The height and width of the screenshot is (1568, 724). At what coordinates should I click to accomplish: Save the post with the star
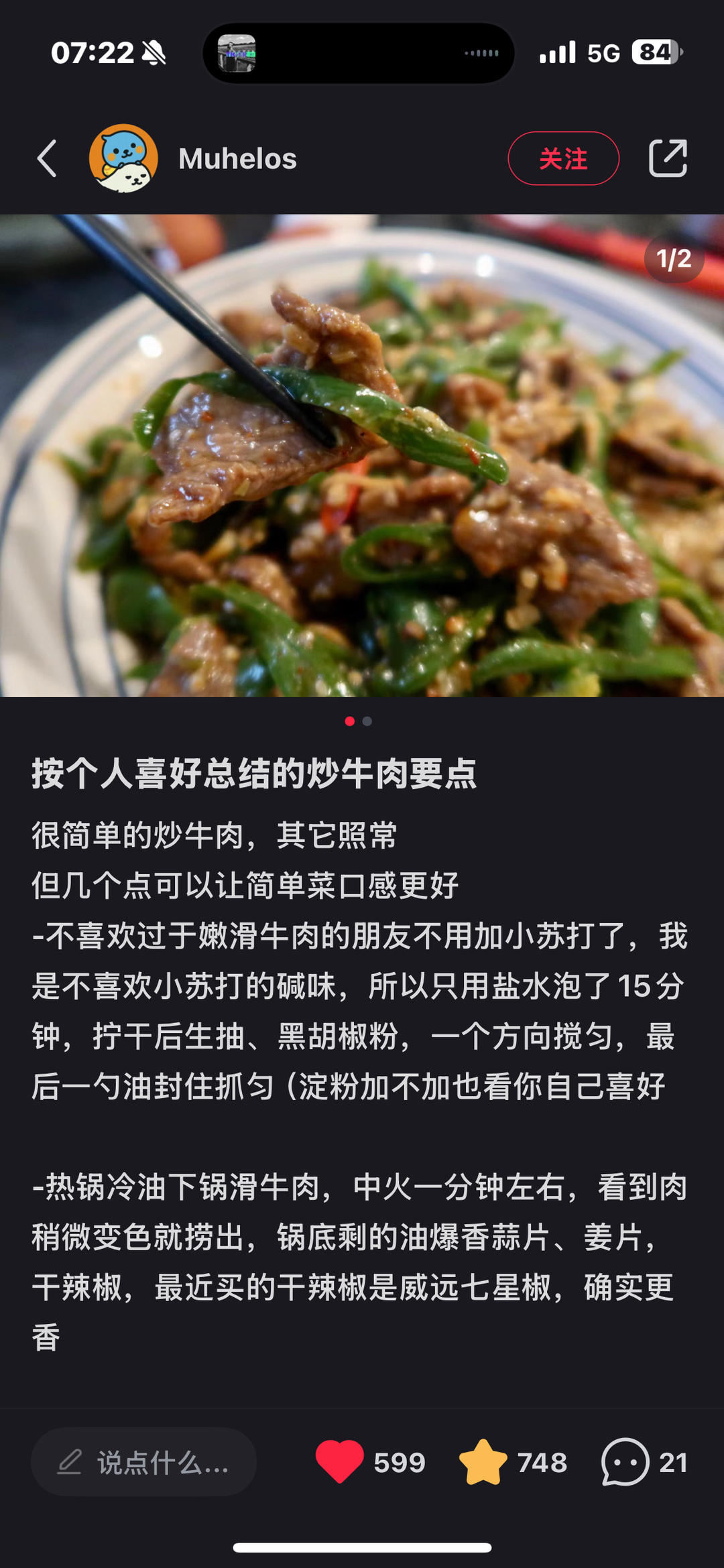coord(483,1462)
